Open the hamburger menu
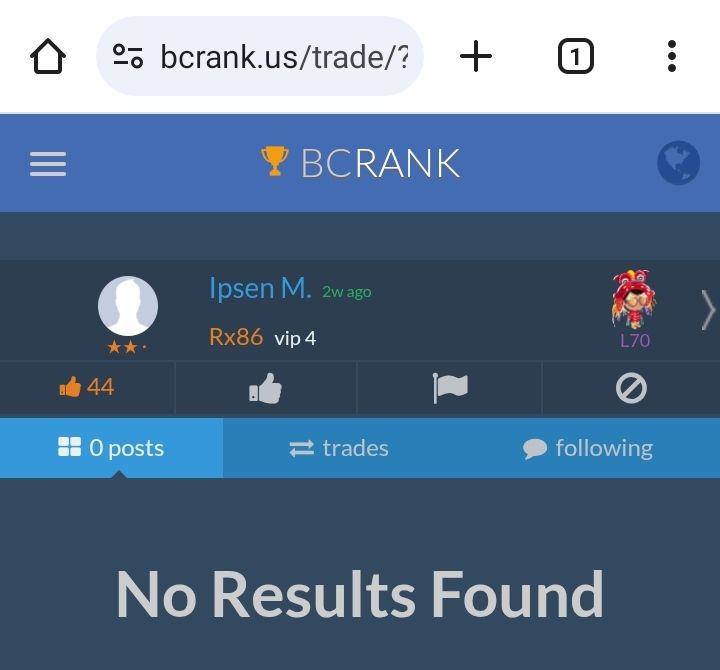Viewport: 720px width, 670px height. [x=48, y=164]
